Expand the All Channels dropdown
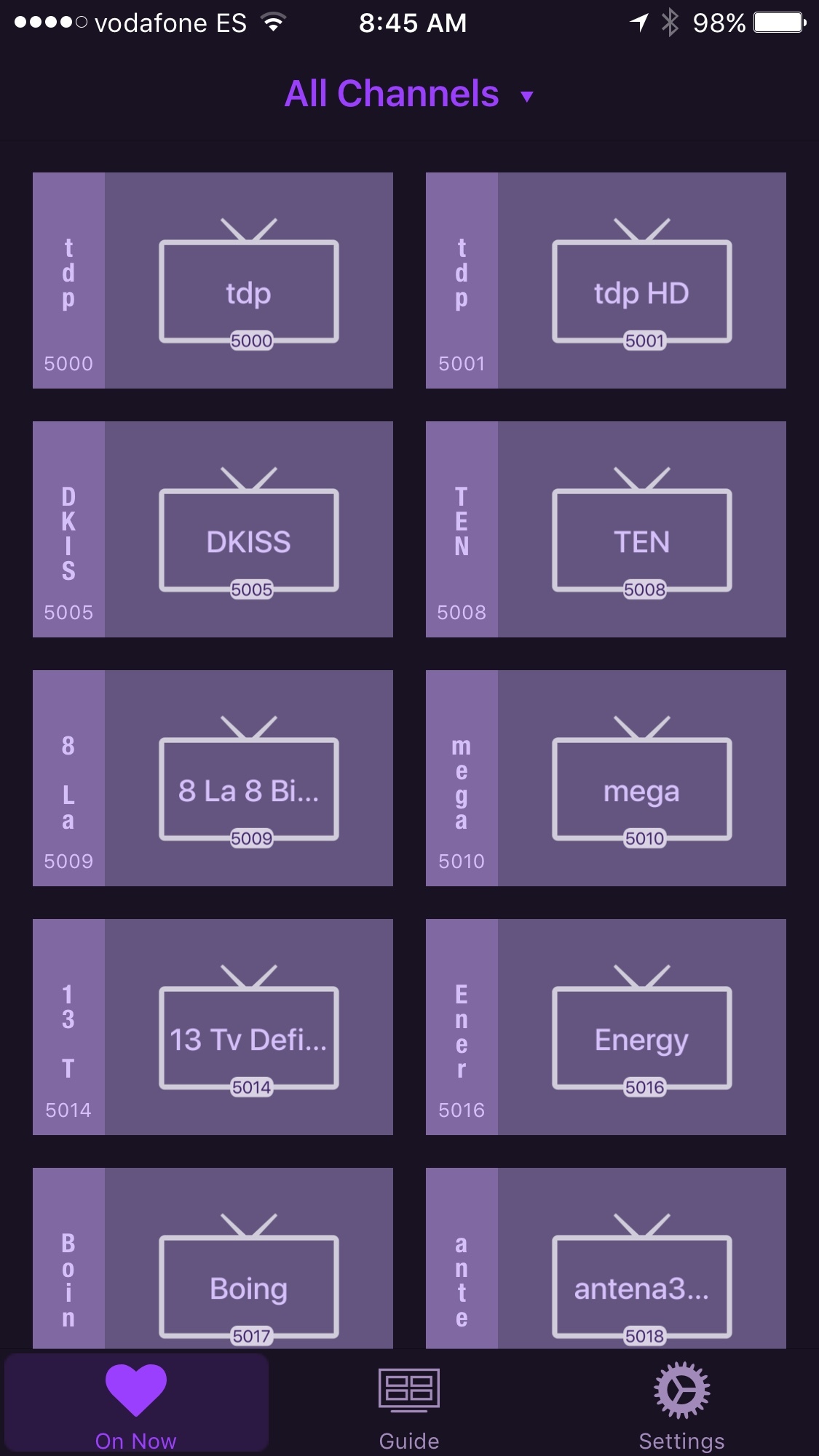The width and height of the screenshot is (819, 1456). pyautogui.click(x=409, y=95)
